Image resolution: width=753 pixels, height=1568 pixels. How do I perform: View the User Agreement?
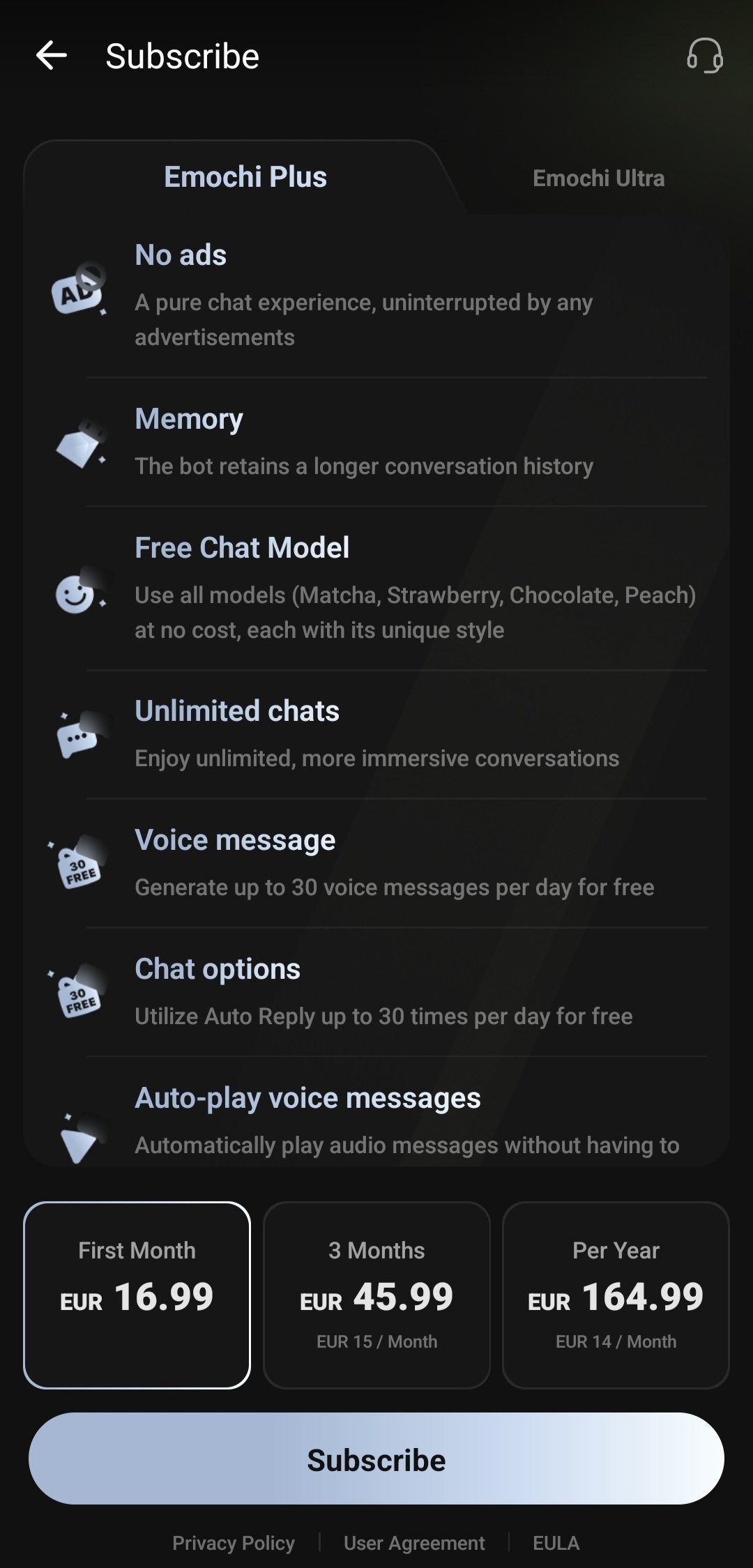click(x=414, y=1543)
